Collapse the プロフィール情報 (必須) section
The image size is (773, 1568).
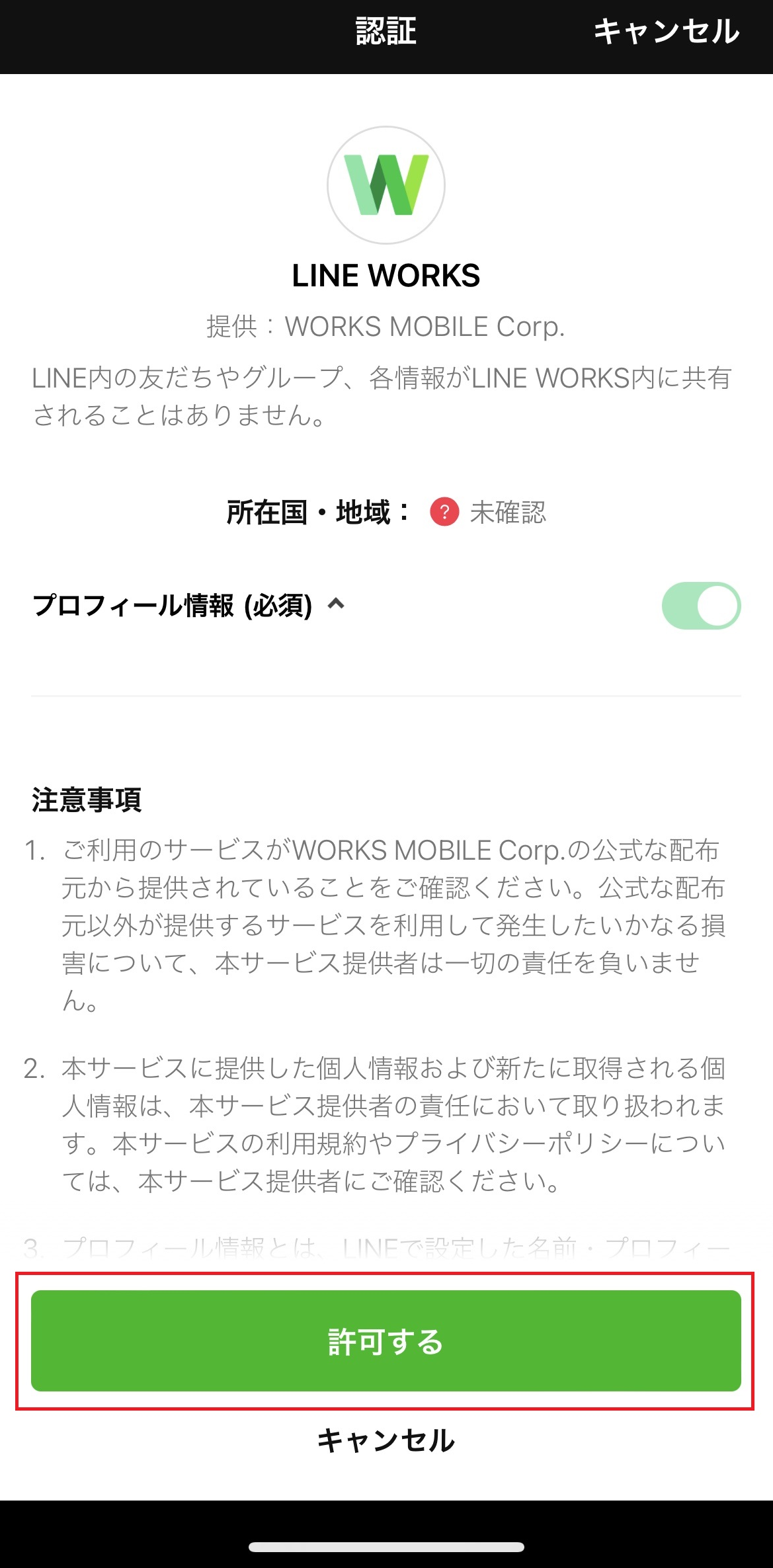[x=336, y=604]
